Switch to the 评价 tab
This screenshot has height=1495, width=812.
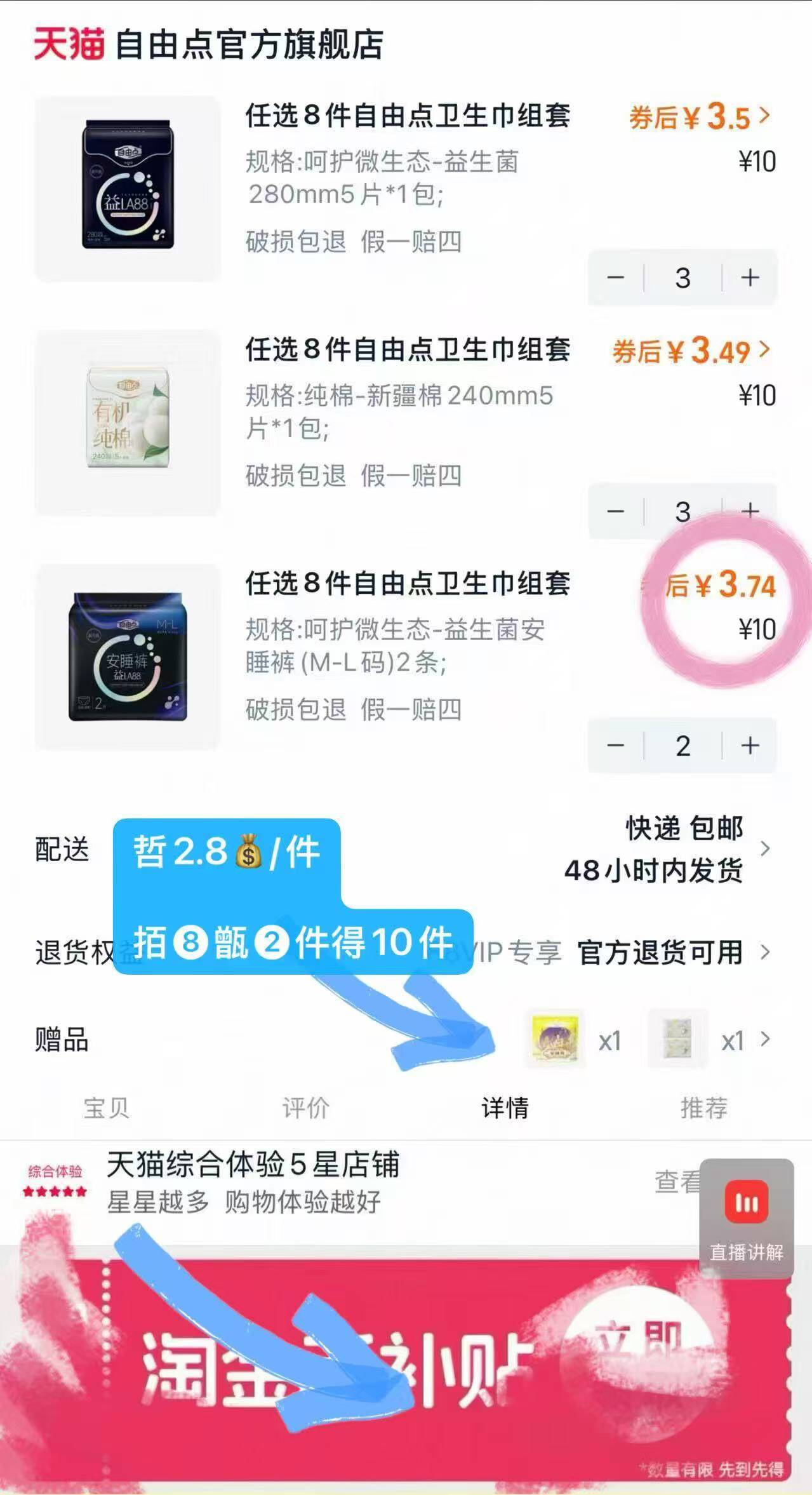point(305,1108)
